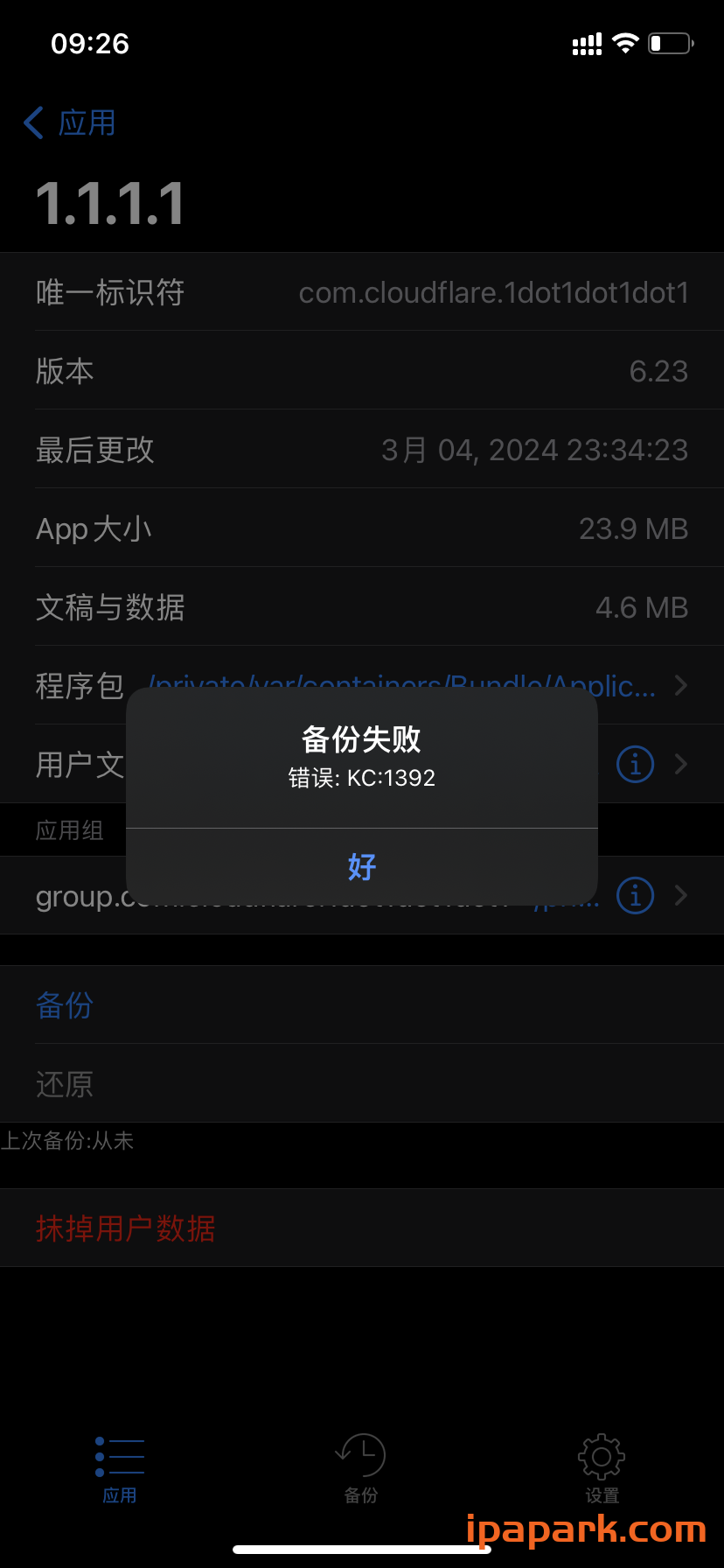
Task: Open the 设置 tab gear icon
Action: pyautogui.click(x=600, y=1455)
